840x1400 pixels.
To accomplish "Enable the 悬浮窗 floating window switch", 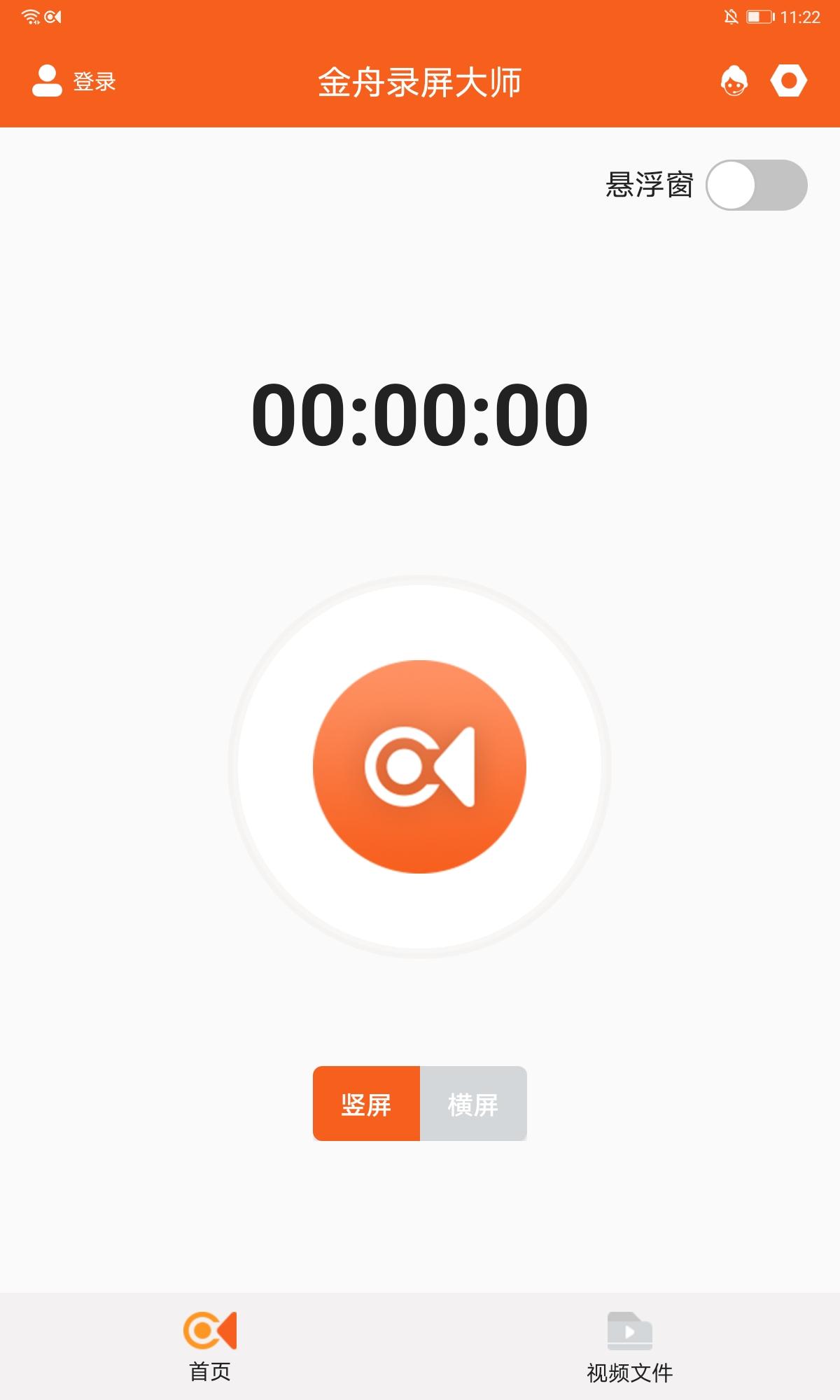I will coord(756,185).
